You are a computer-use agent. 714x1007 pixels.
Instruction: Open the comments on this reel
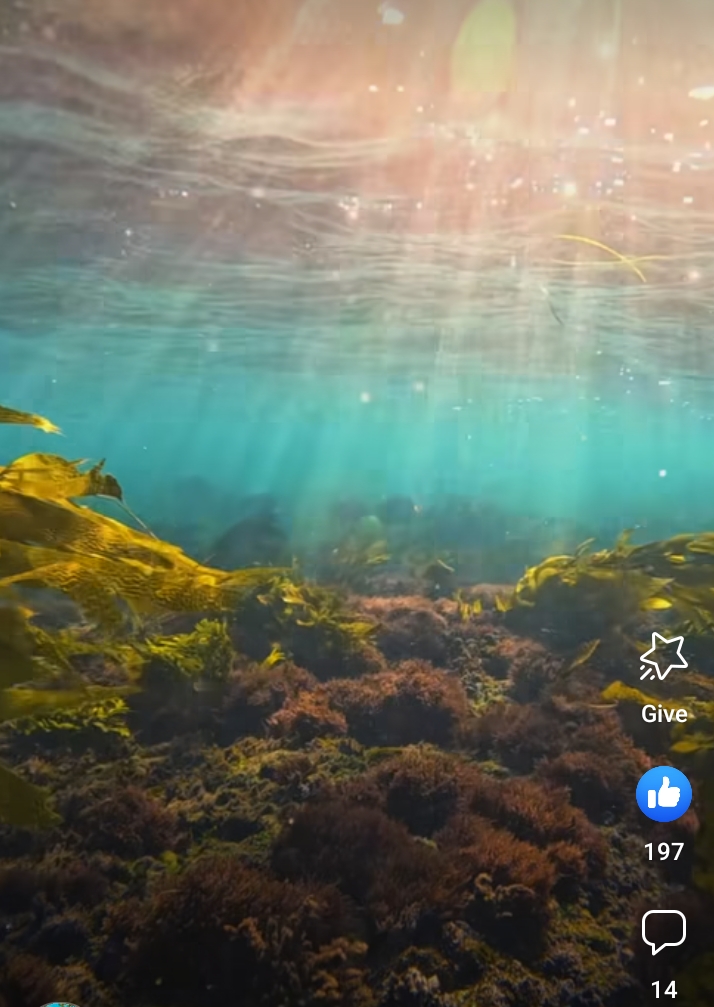tap(664, 933)
